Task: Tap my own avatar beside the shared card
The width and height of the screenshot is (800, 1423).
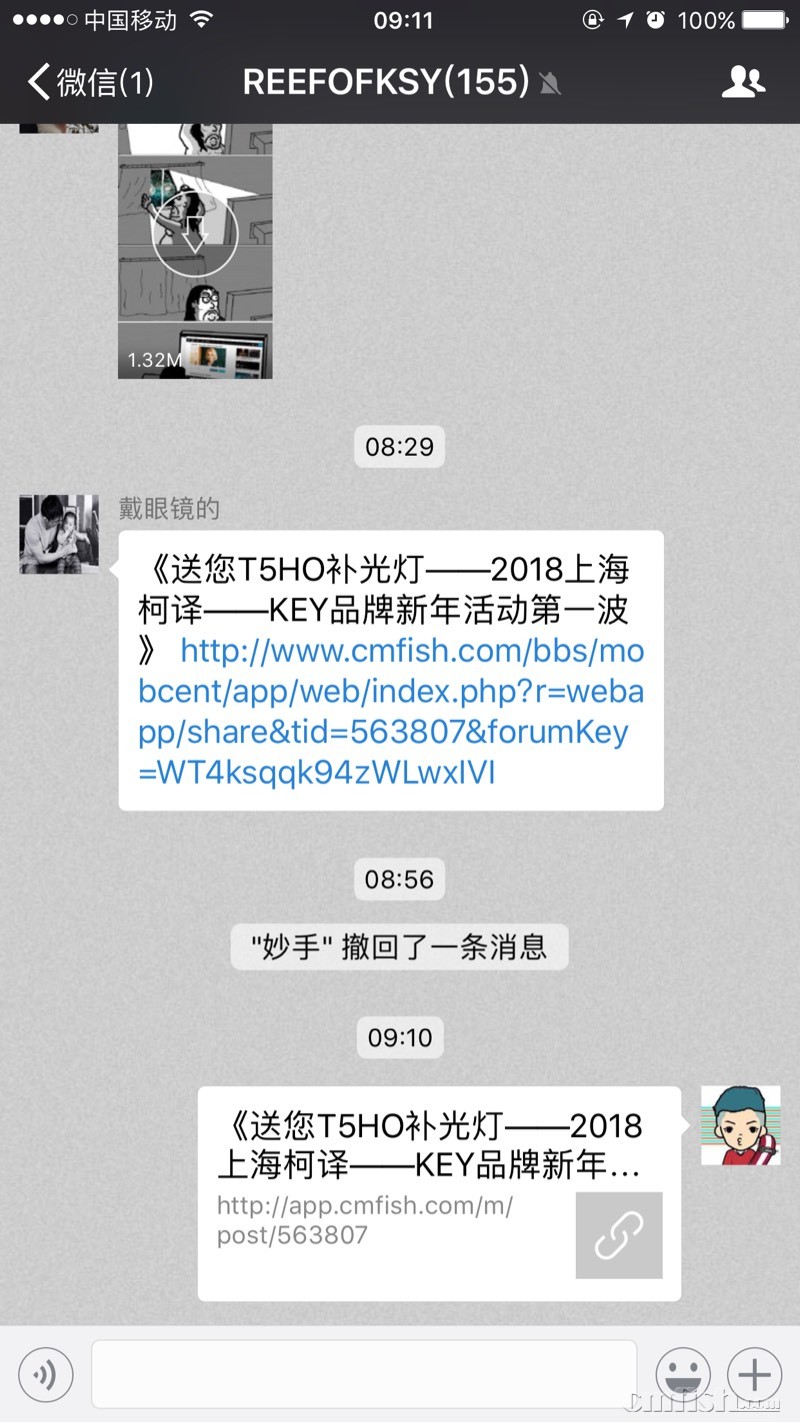Action: (740, 1125)
